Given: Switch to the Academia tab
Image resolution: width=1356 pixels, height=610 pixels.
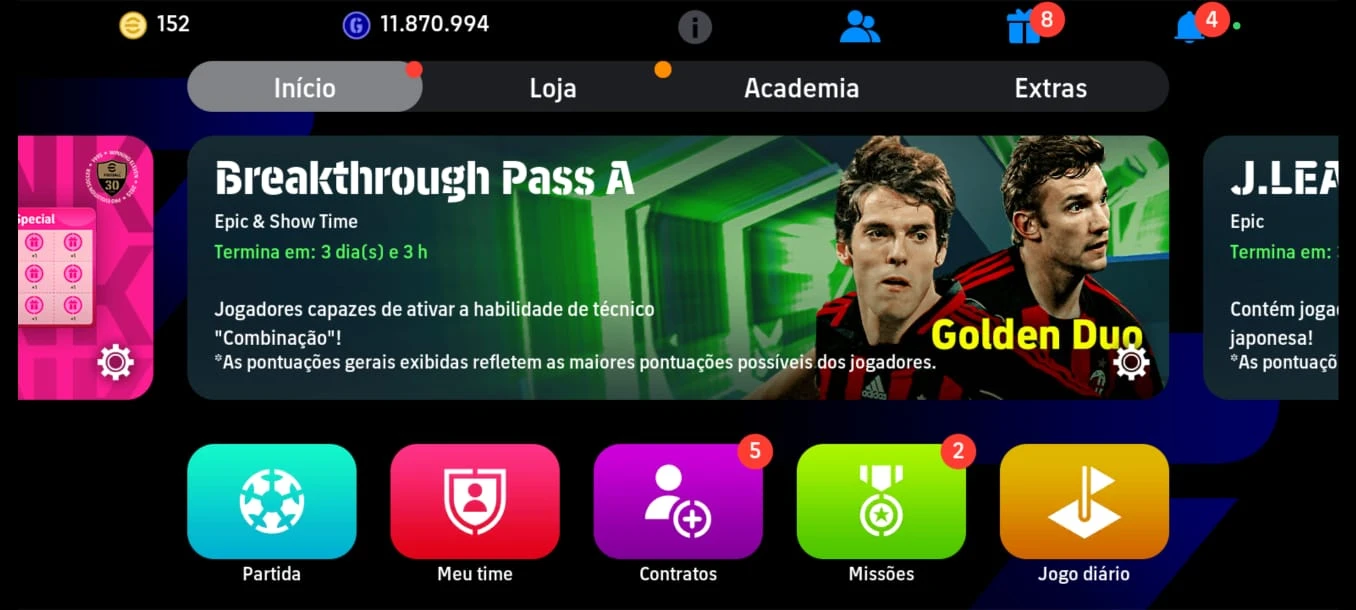Looking at the screenshot, I should pyautogui.click(x=801, y=88).
